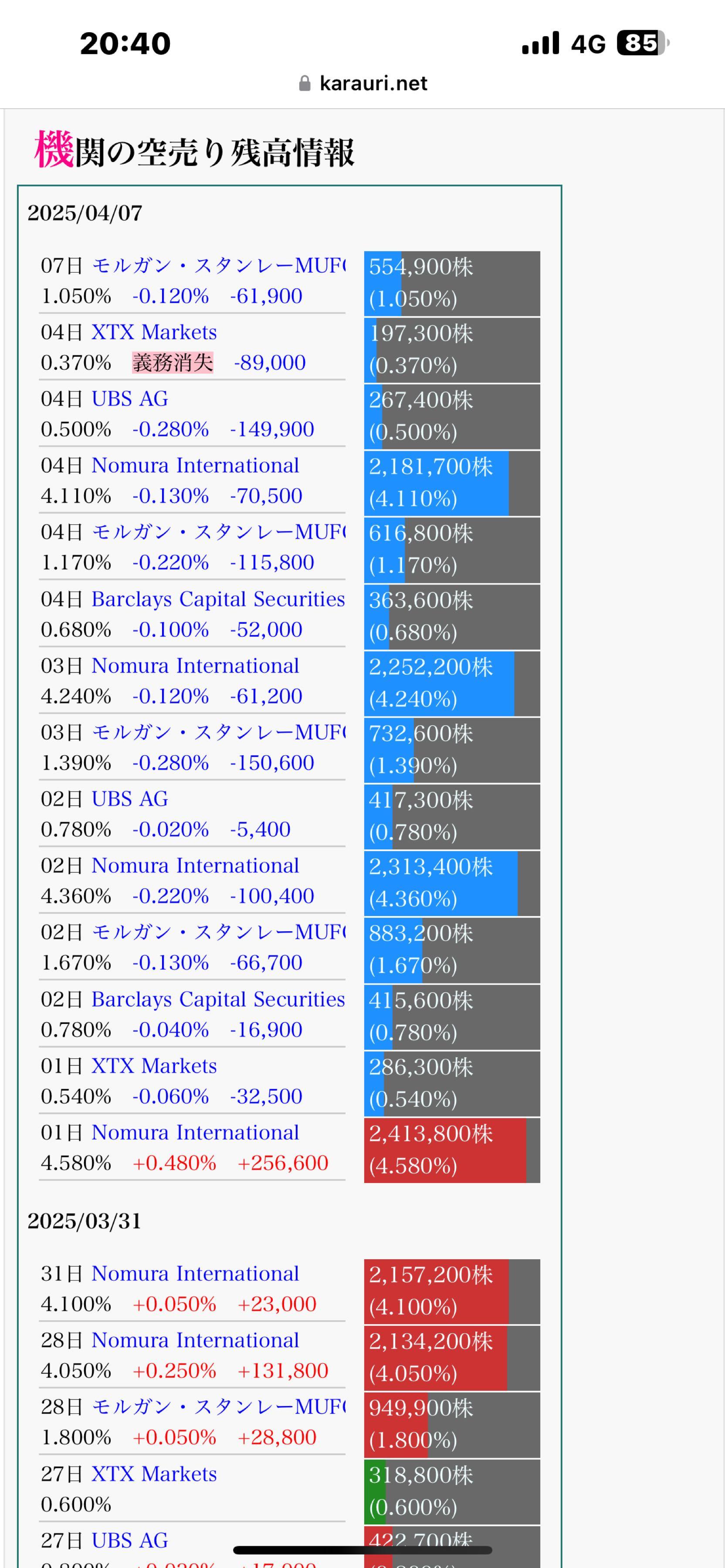Select the 31日 Nomura International link
The image size is (725, 1568).
[195, 1274]
